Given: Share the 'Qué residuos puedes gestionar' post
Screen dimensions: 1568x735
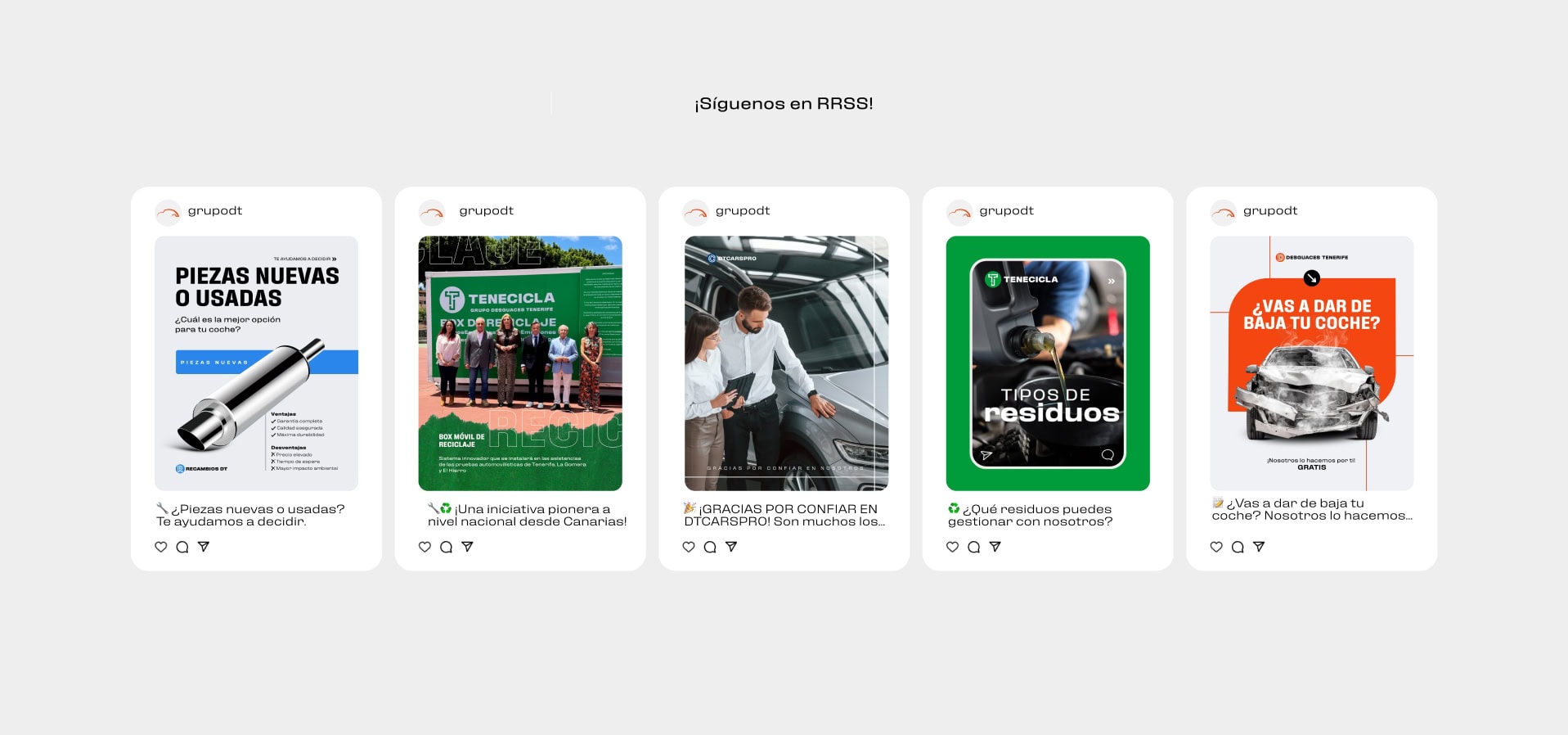Looking at the screenshot, I should click(x=995, y=547).
